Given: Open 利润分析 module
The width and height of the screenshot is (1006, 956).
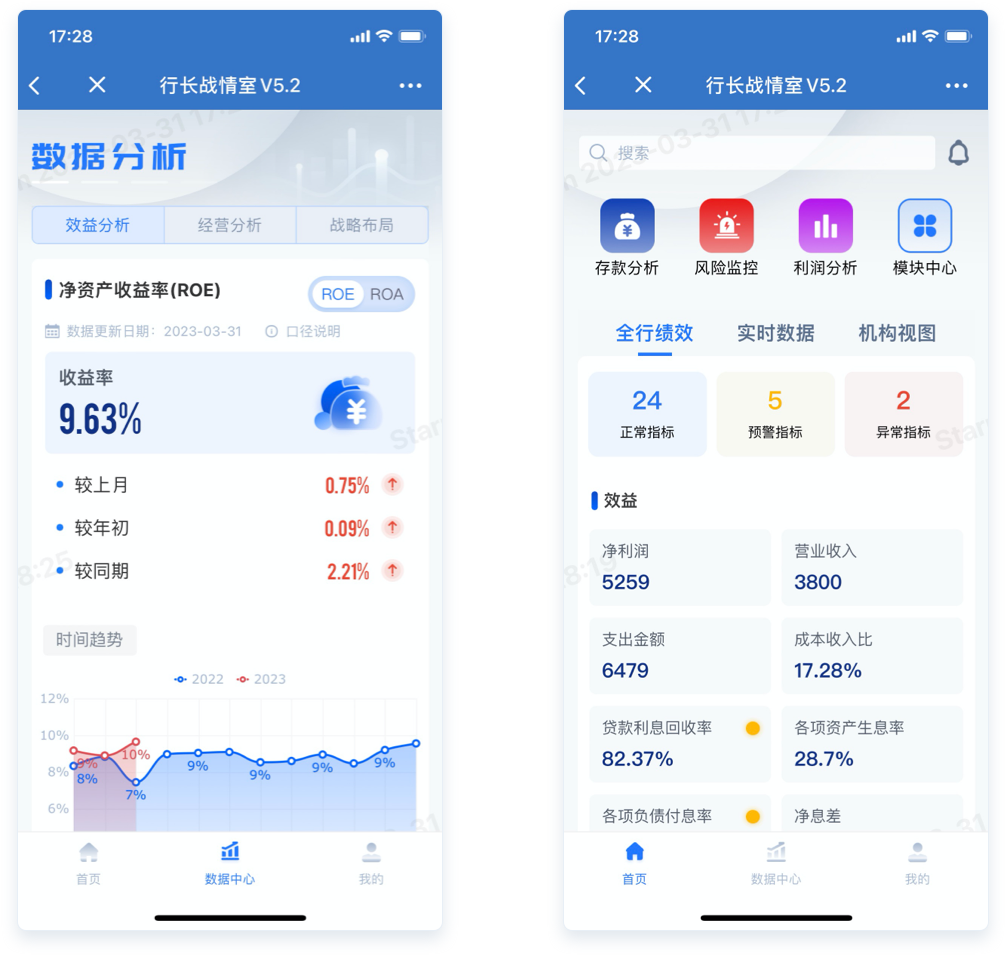Looking at the screenshot, I should coord(825,237).
